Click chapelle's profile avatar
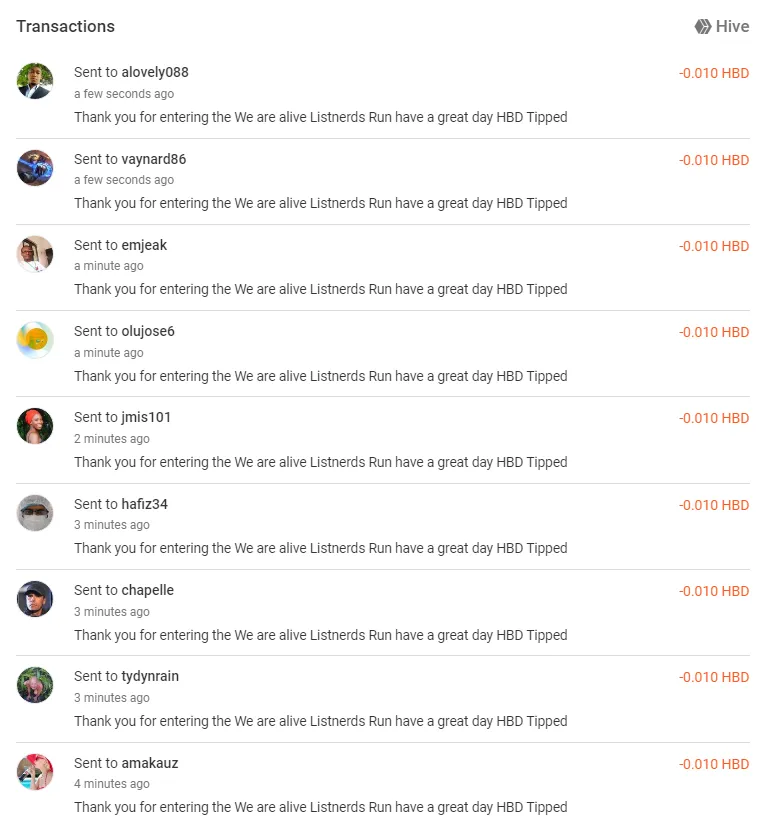Screen dimensions: 758x821 pyautogui.click(x=35, y=599)
